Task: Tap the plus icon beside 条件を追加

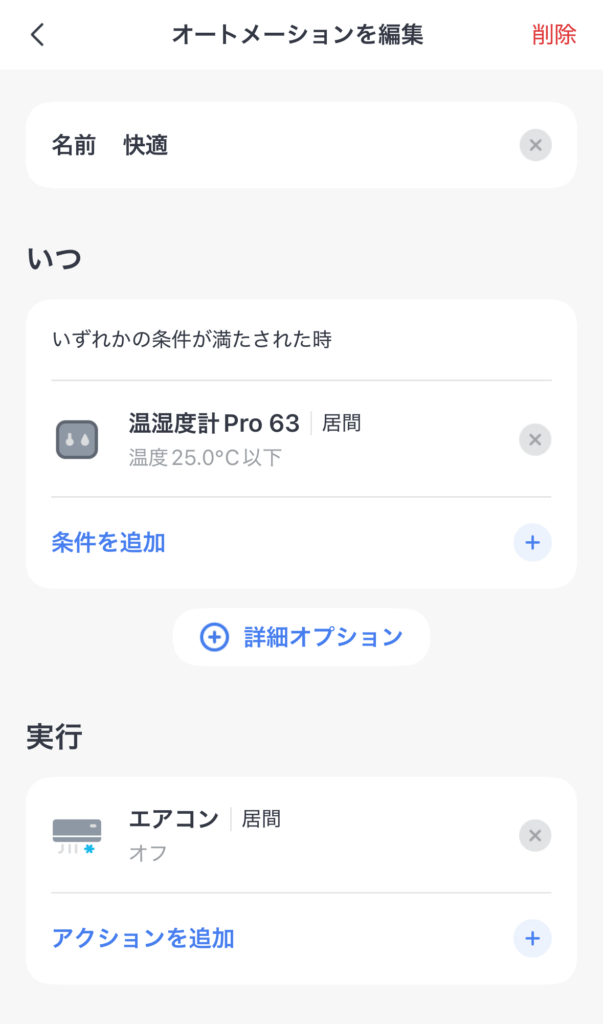Action: [532, 543]
